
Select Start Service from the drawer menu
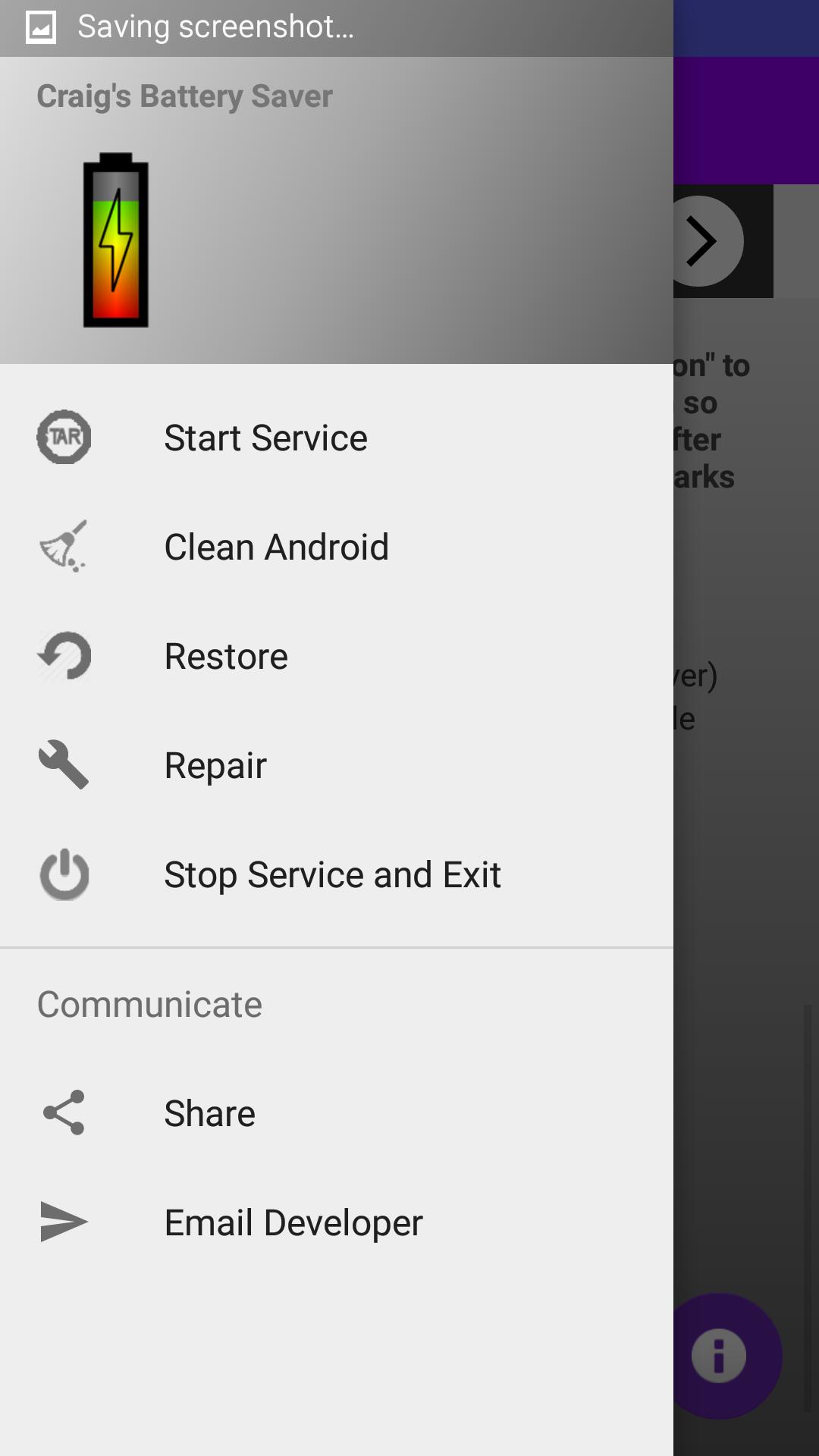265,437
